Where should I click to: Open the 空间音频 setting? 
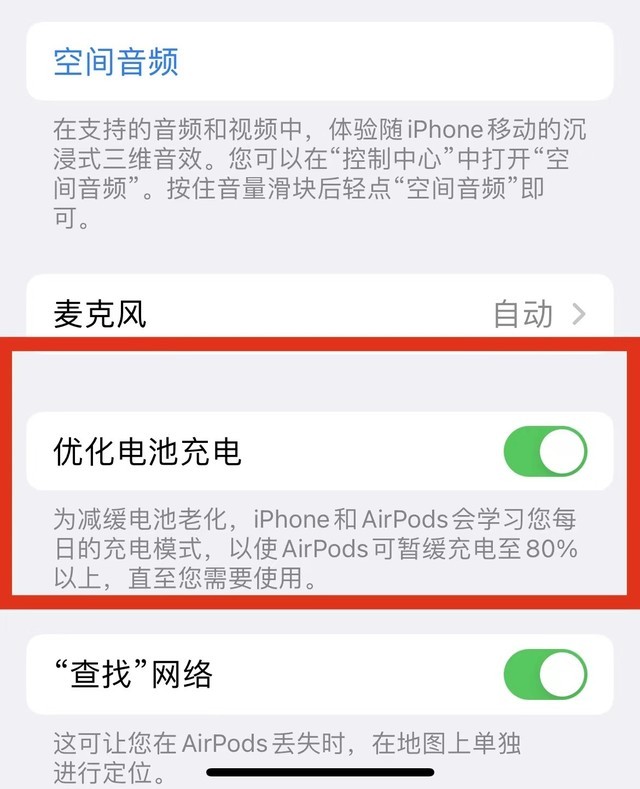click(116, 62)
